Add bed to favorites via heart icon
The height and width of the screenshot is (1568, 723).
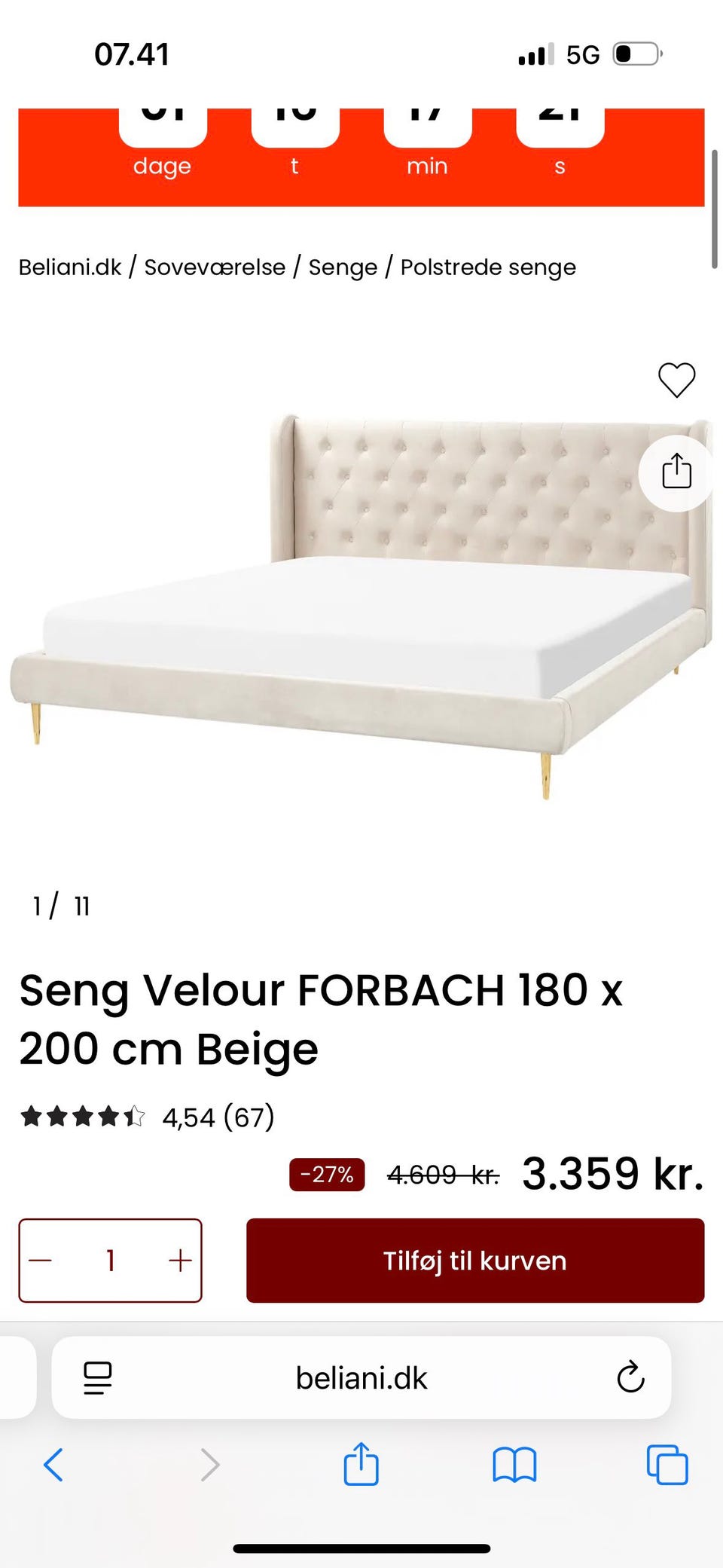[x=676, y=381]
